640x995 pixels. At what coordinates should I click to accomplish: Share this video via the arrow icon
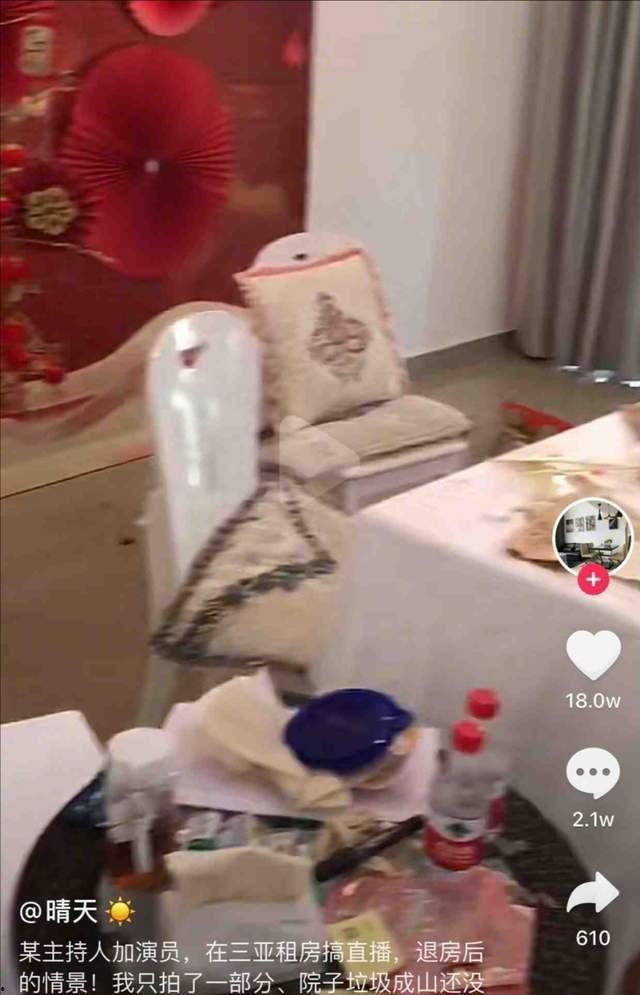(593, 893)
